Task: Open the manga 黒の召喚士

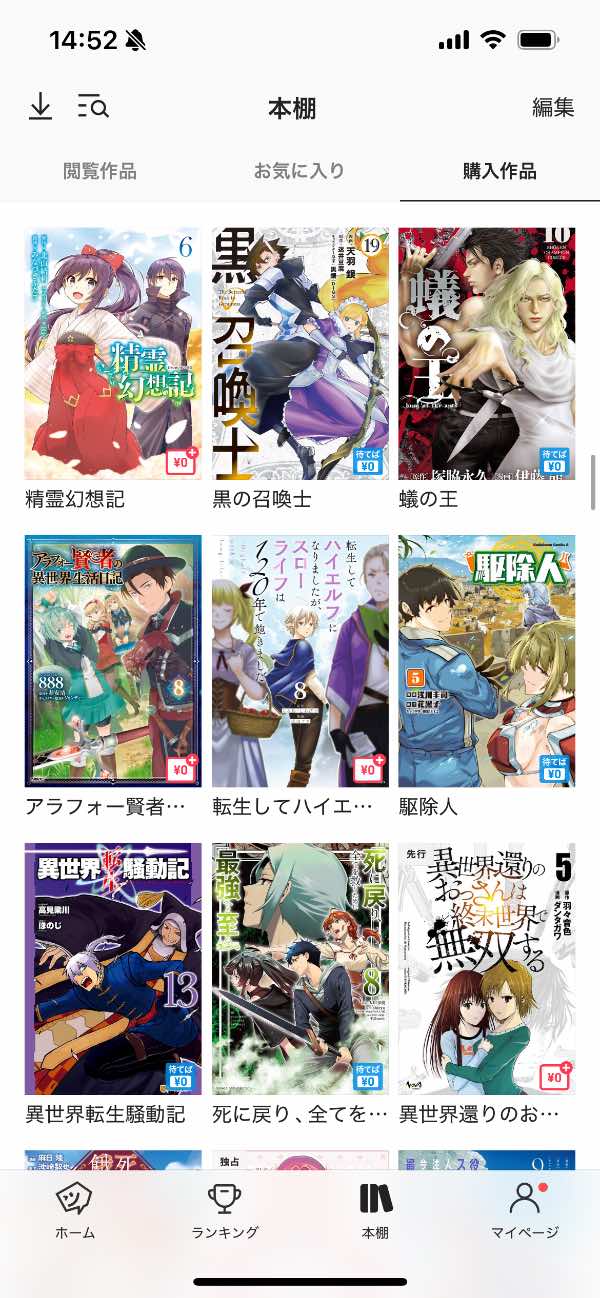Action: pyautogui.click(x=300, y=354)
